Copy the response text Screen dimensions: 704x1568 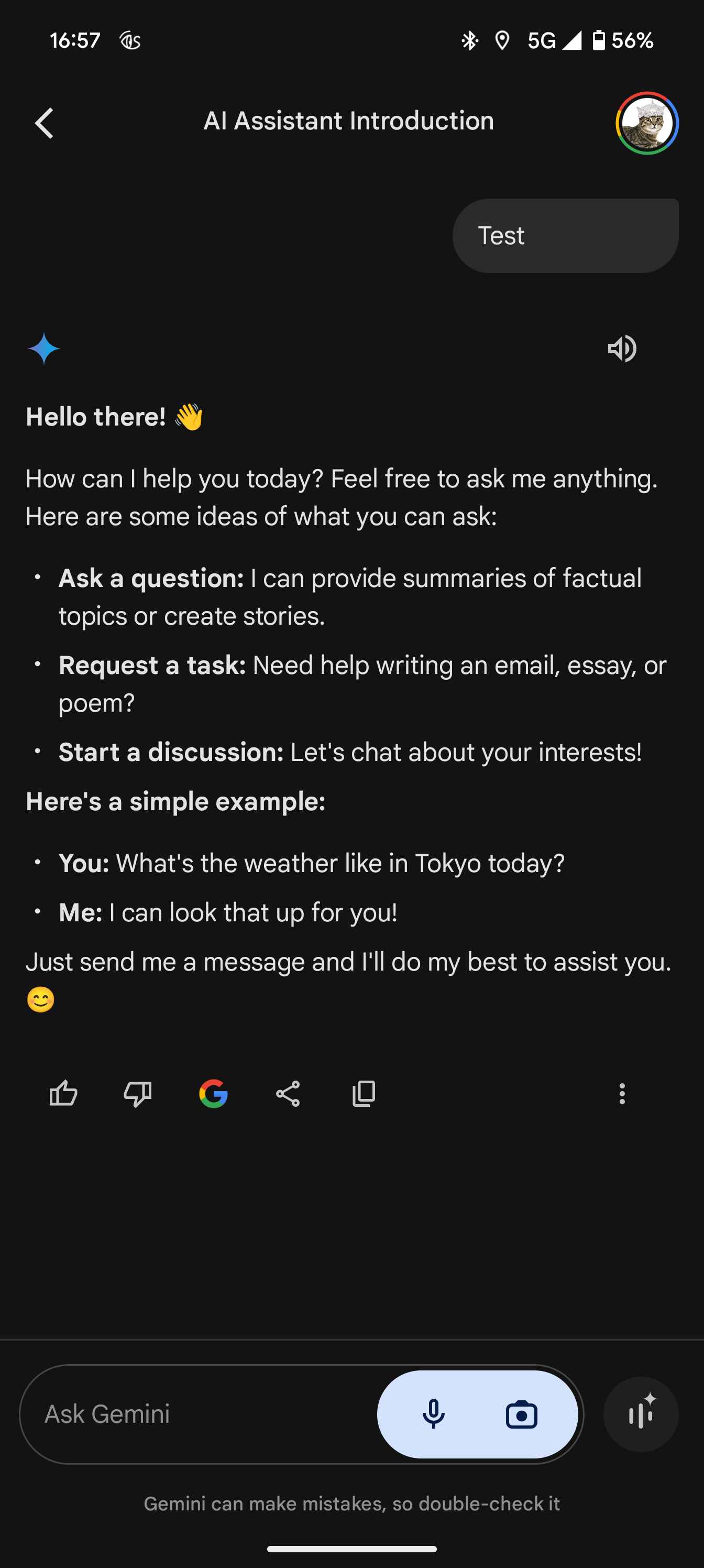tap(364, 1094)
